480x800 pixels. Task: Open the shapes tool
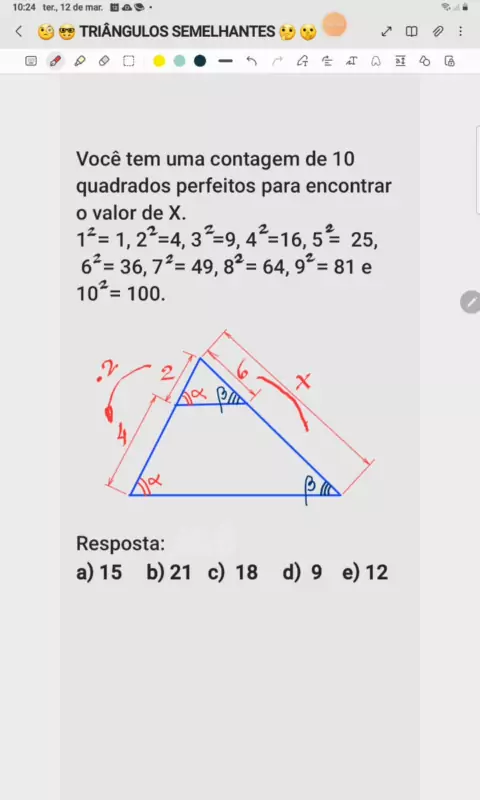[x=425, y=61]
